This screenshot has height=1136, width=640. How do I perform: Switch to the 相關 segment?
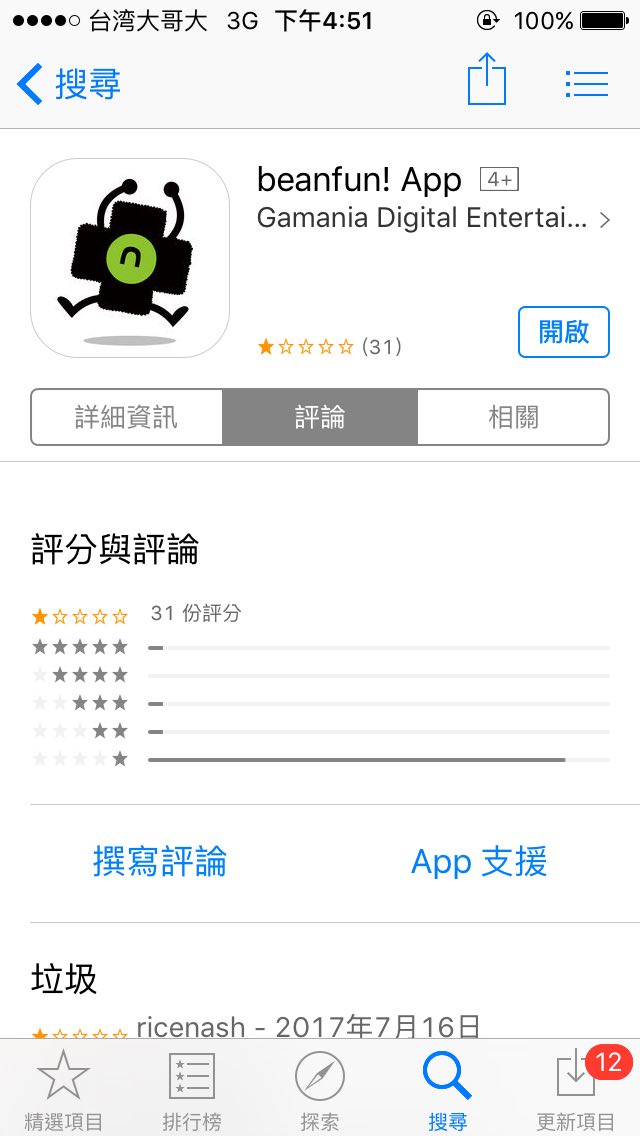(513, 416)
